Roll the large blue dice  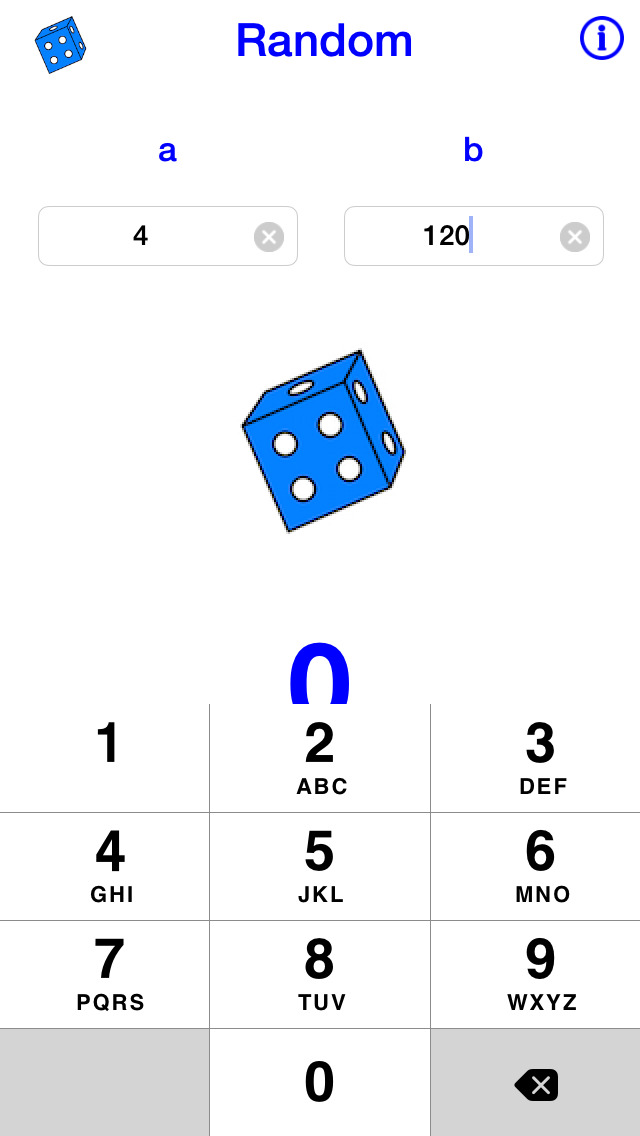point(323,440)
